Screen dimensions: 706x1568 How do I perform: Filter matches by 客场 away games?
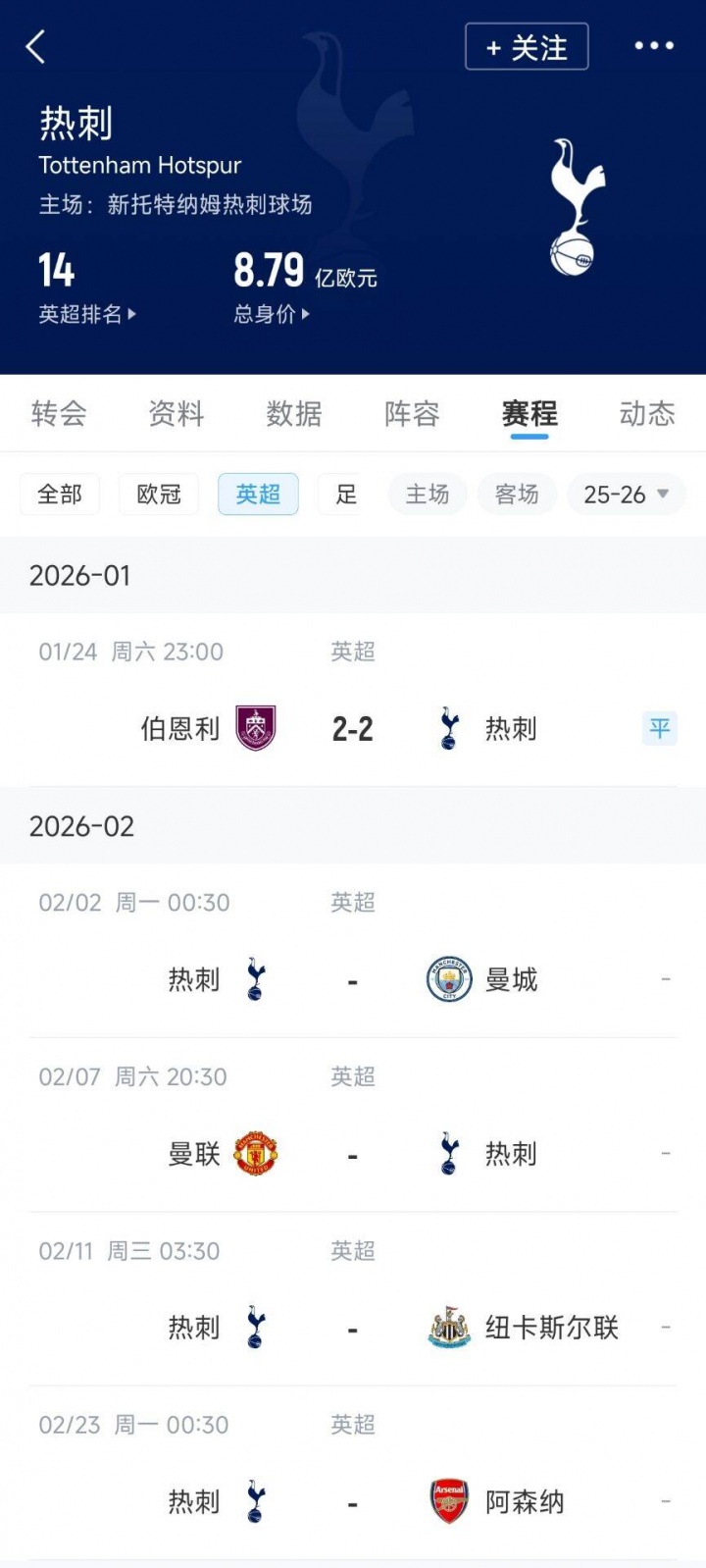517,495
